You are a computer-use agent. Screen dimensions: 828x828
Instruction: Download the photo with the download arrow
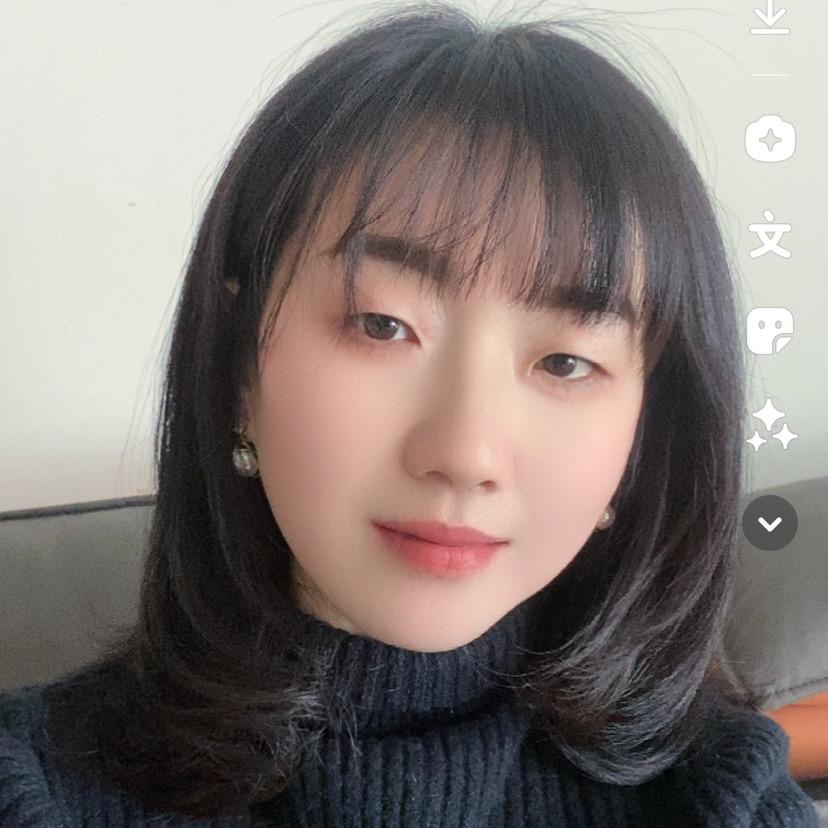pyautogui.click(x=769, y=18)
